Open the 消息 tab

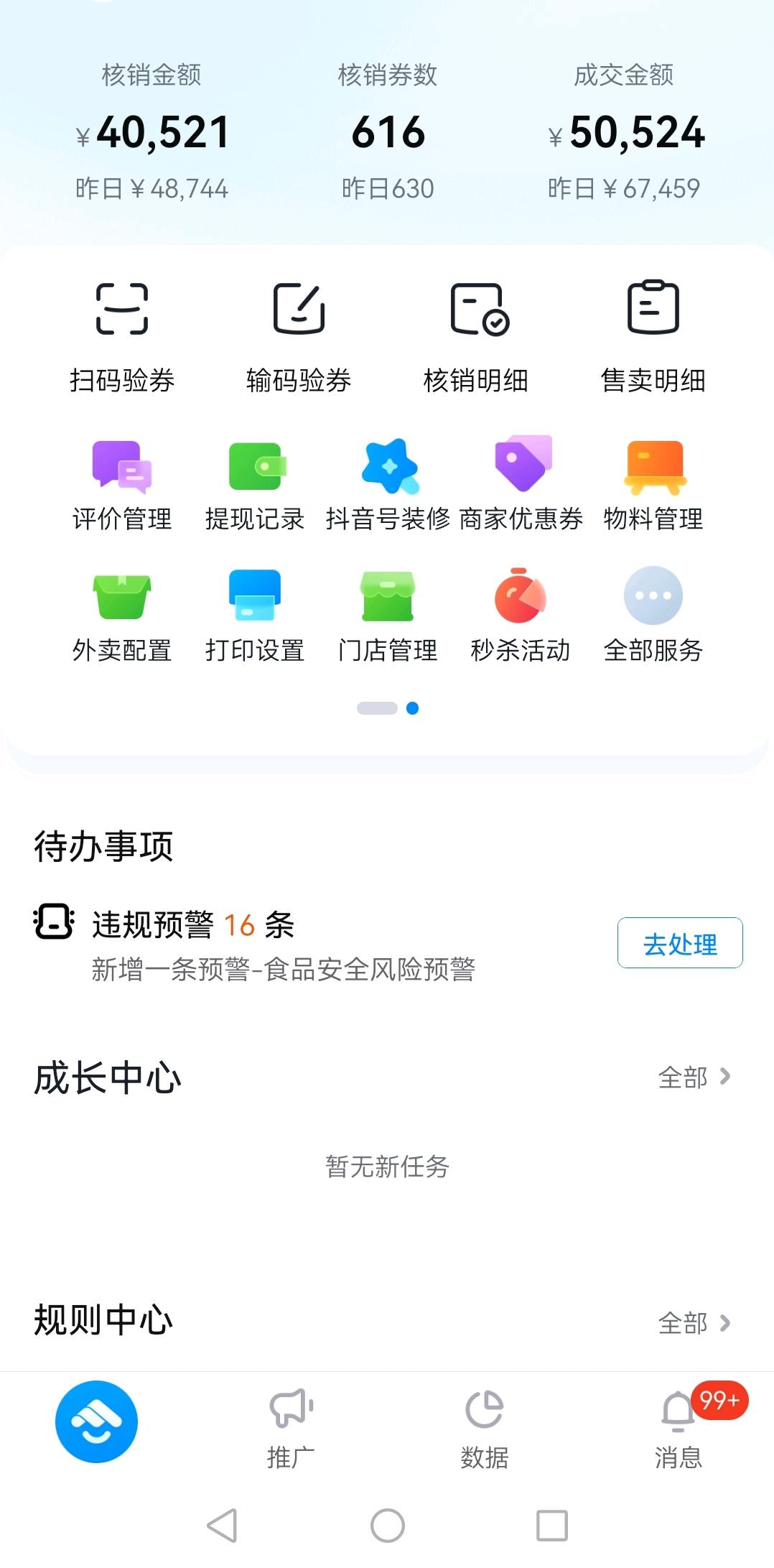679,1428
